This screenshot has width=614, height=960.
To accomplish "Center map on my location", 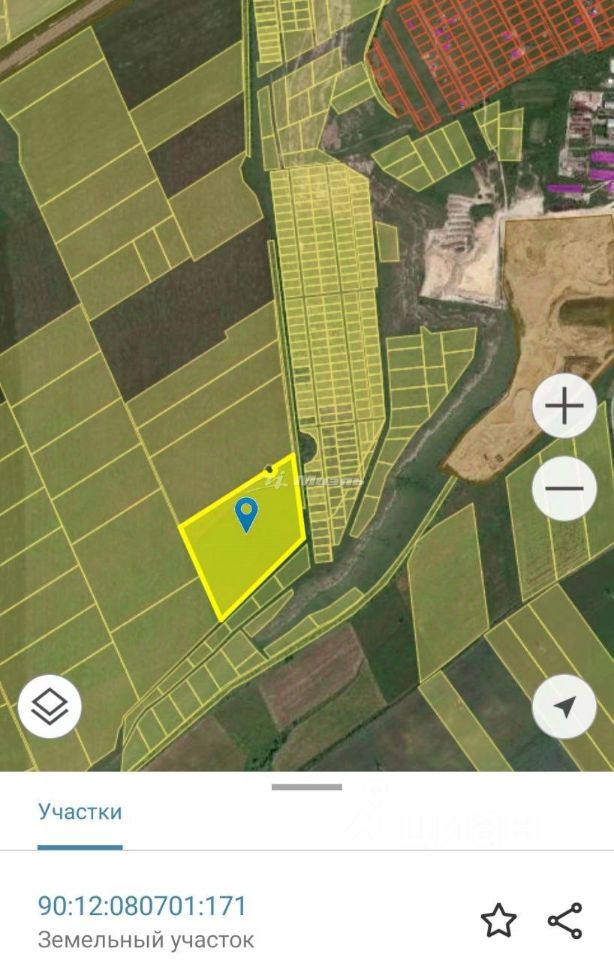I will (x=565, y=707).
